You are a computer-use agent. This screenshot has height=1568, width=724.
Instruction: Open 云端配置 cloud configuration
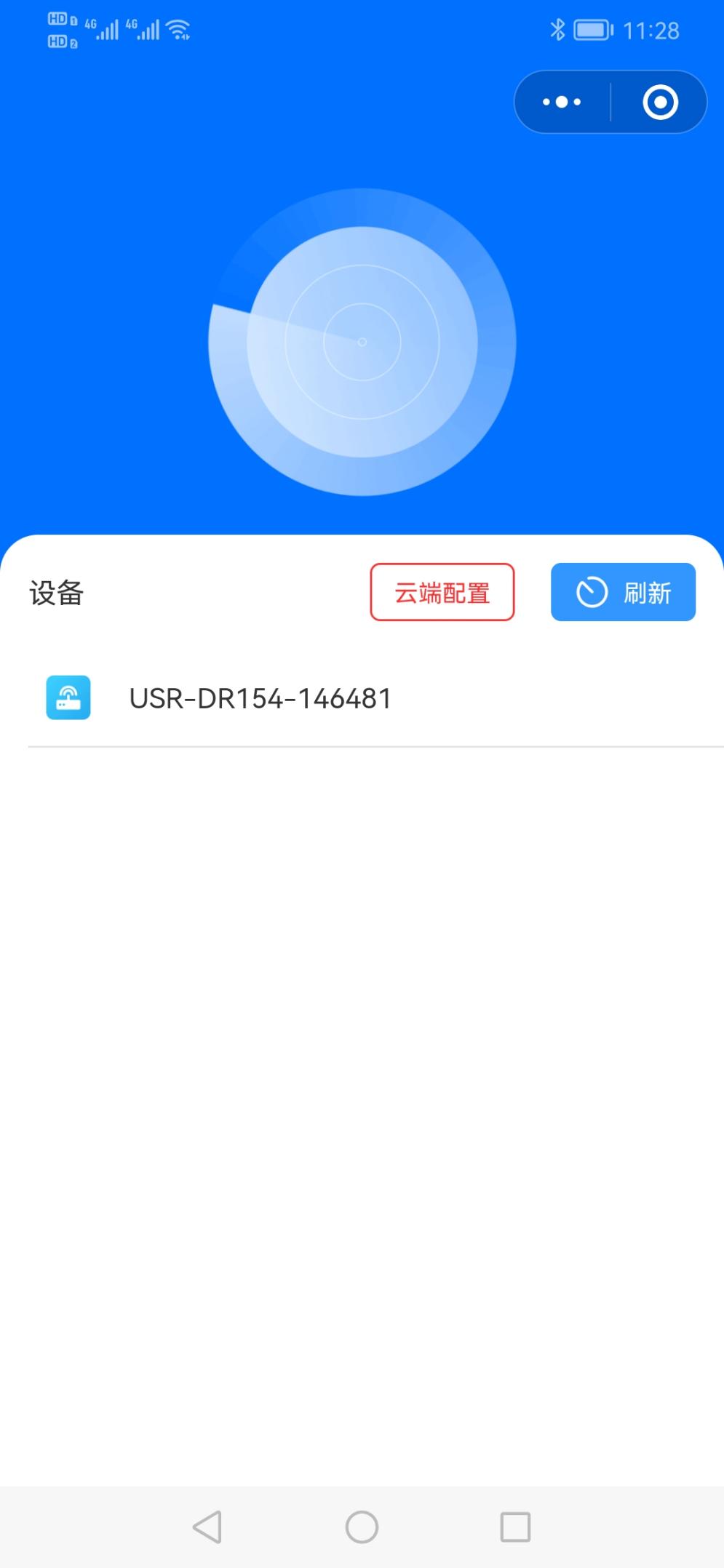pyautogui.click(x=442, y=593)
